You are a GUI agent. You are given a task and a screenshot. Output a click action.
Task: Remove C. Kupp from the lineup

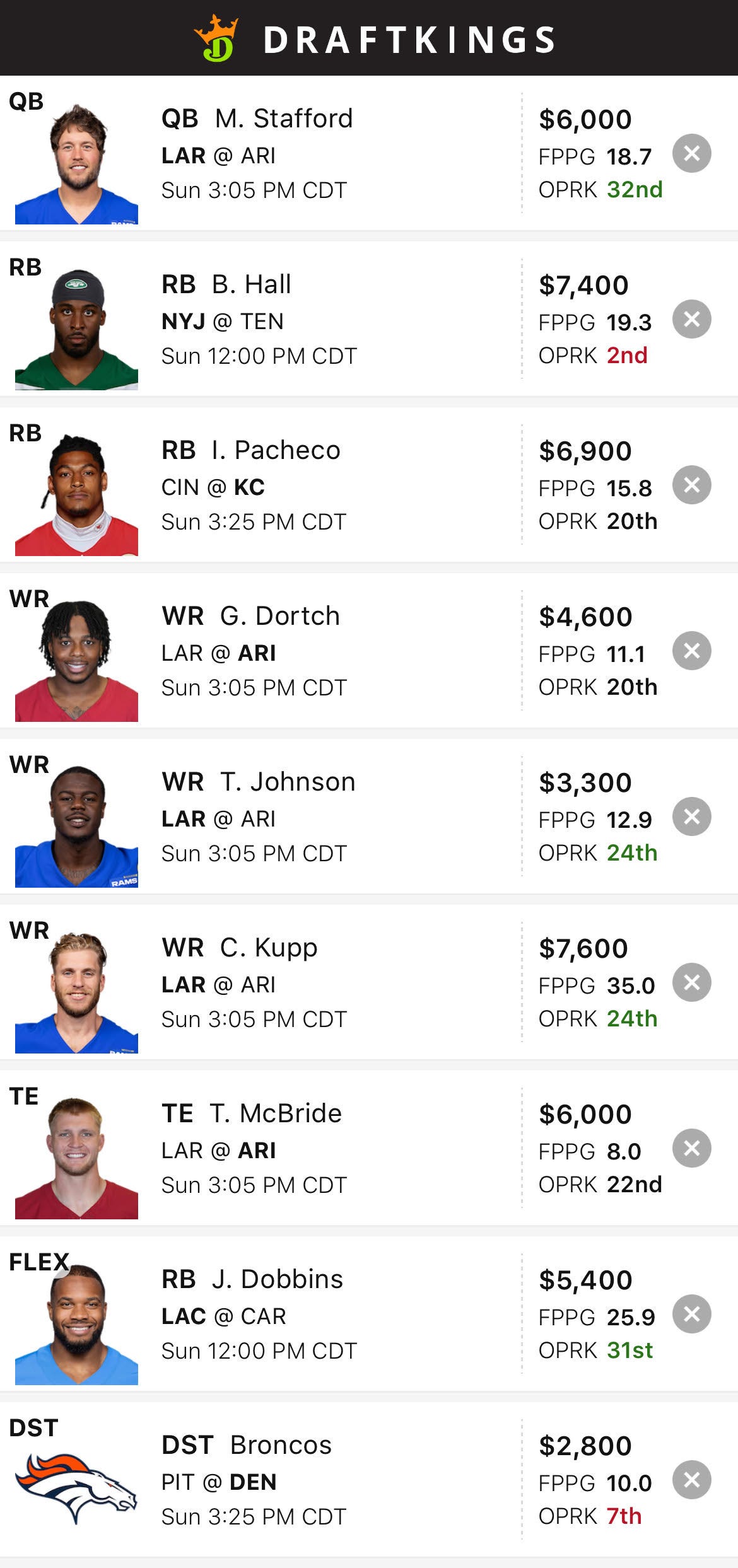[x=691, y=982]
